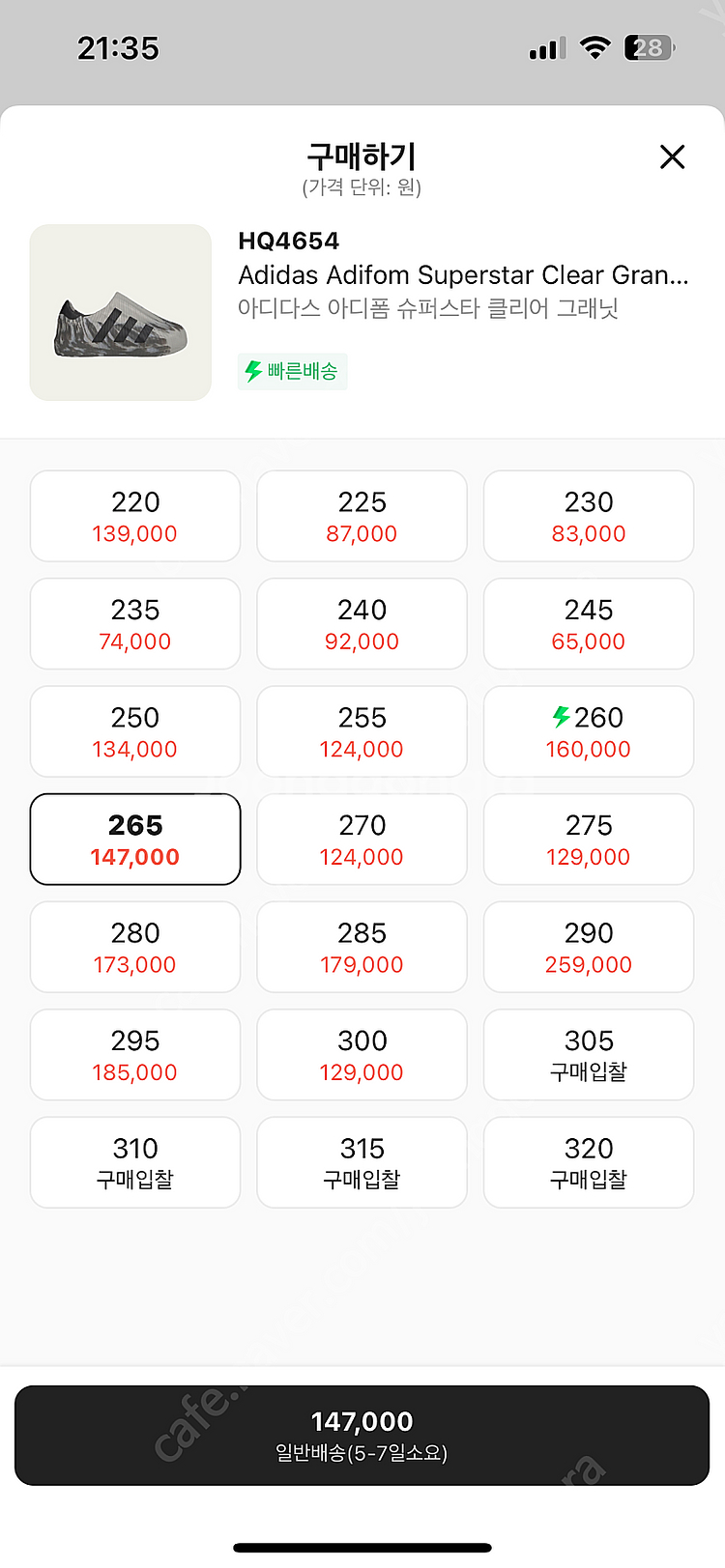The height and width of the screenshot is (1568, 725).
Task: Confirm purchase with the 147,000 button
Action: click(362, 1434)
